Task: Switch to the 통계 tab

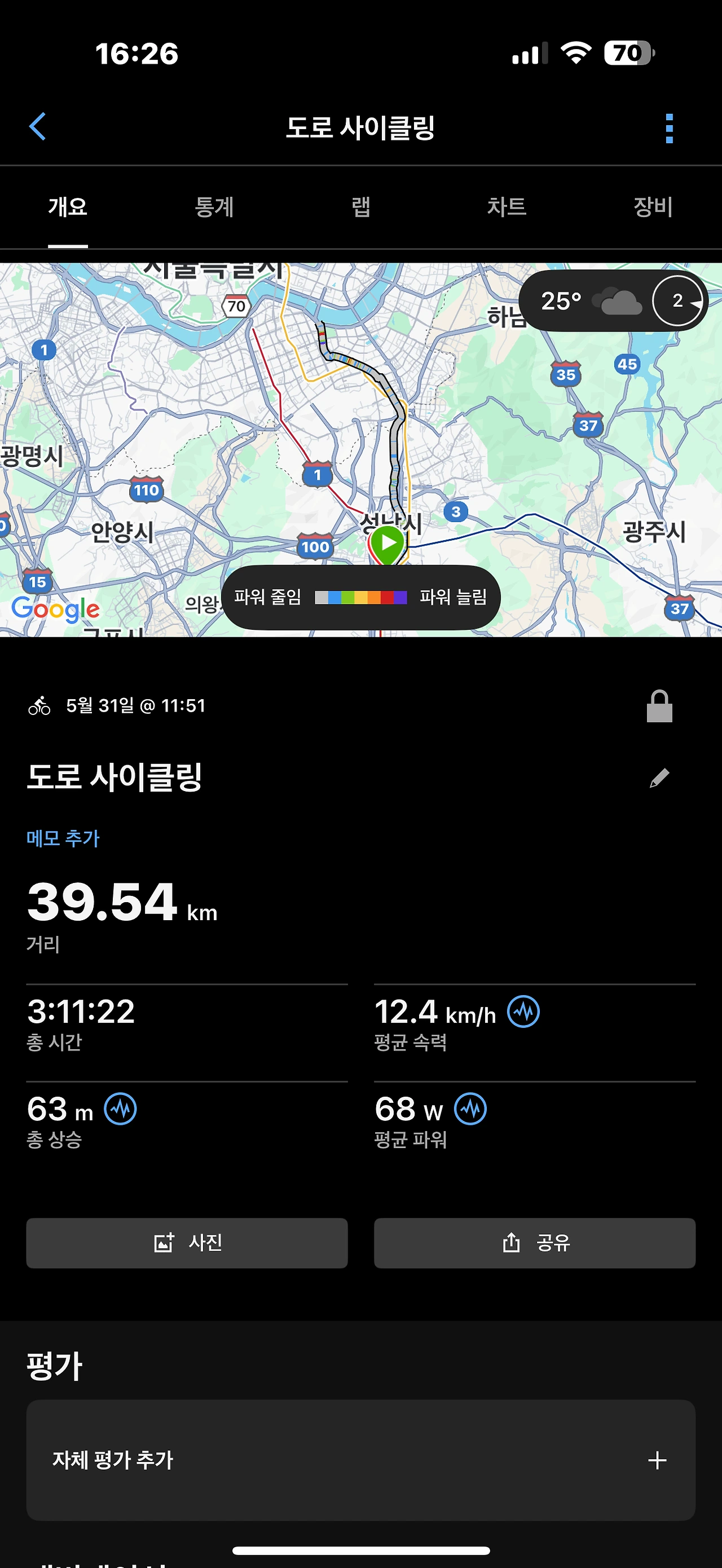Action: click(x=214, y=207)
